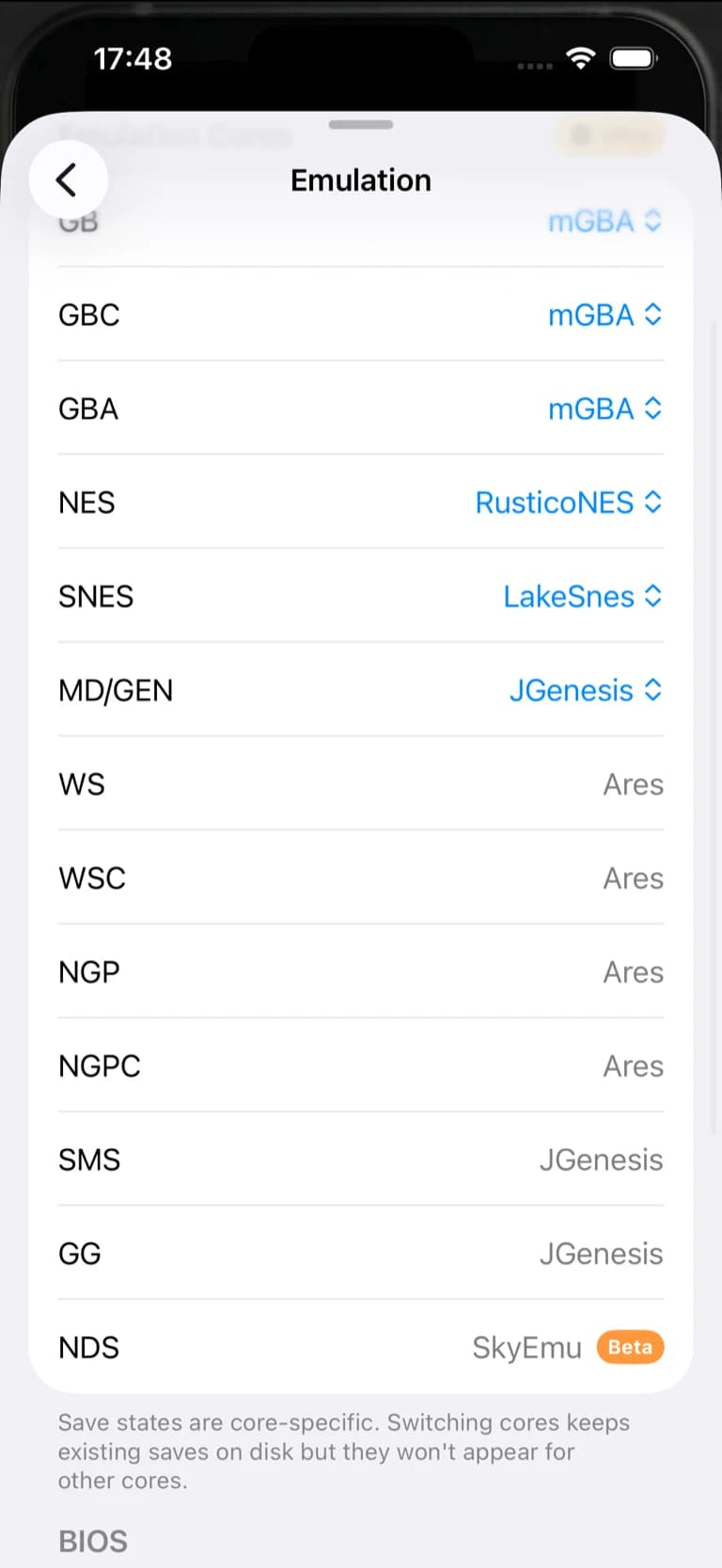722x1568 pixels.
Task: Open the GB core dropdown
Action: coord(604,222)
